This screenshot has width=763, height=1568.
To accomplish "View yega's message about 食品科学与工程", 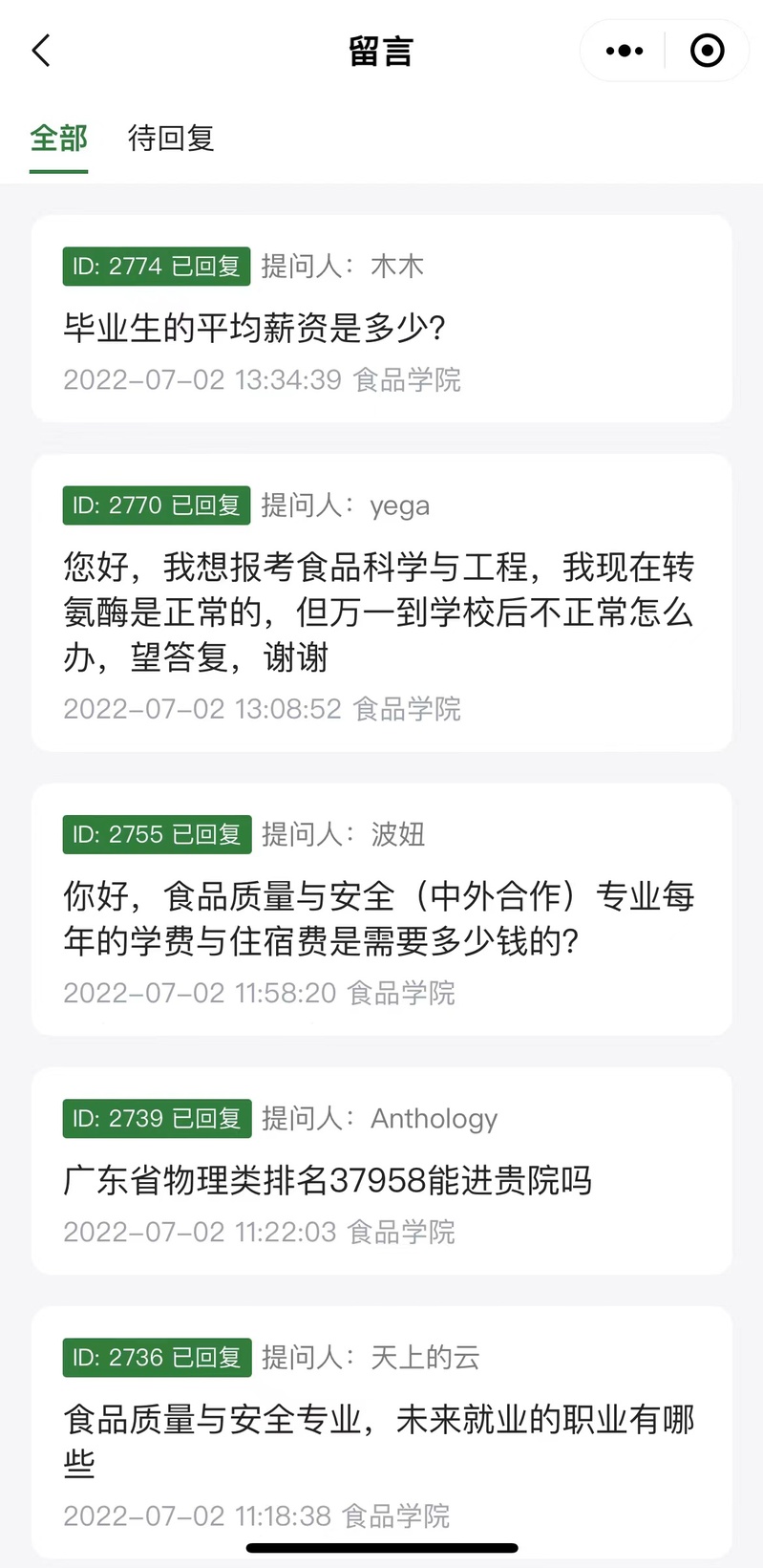I will pyautogui.click(x=382, y=603).
